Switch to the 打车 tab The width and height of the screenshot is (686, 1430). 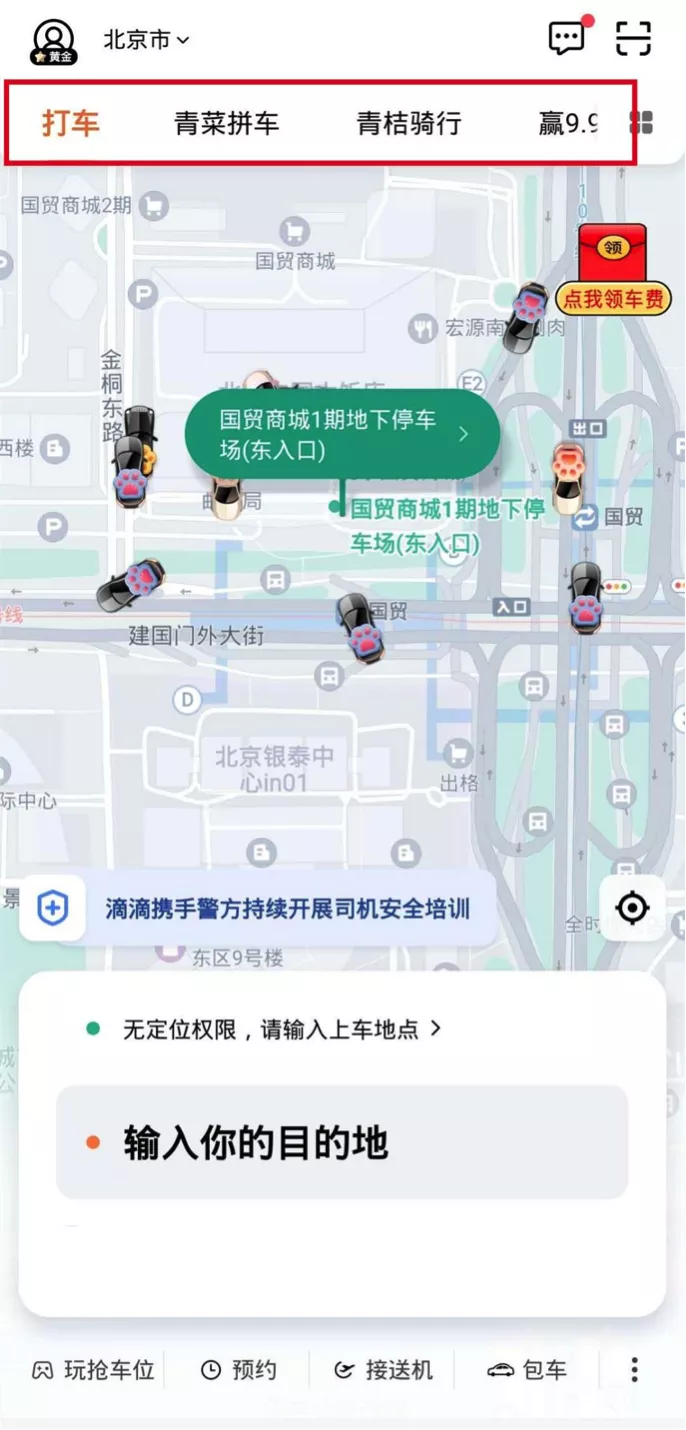71,123
